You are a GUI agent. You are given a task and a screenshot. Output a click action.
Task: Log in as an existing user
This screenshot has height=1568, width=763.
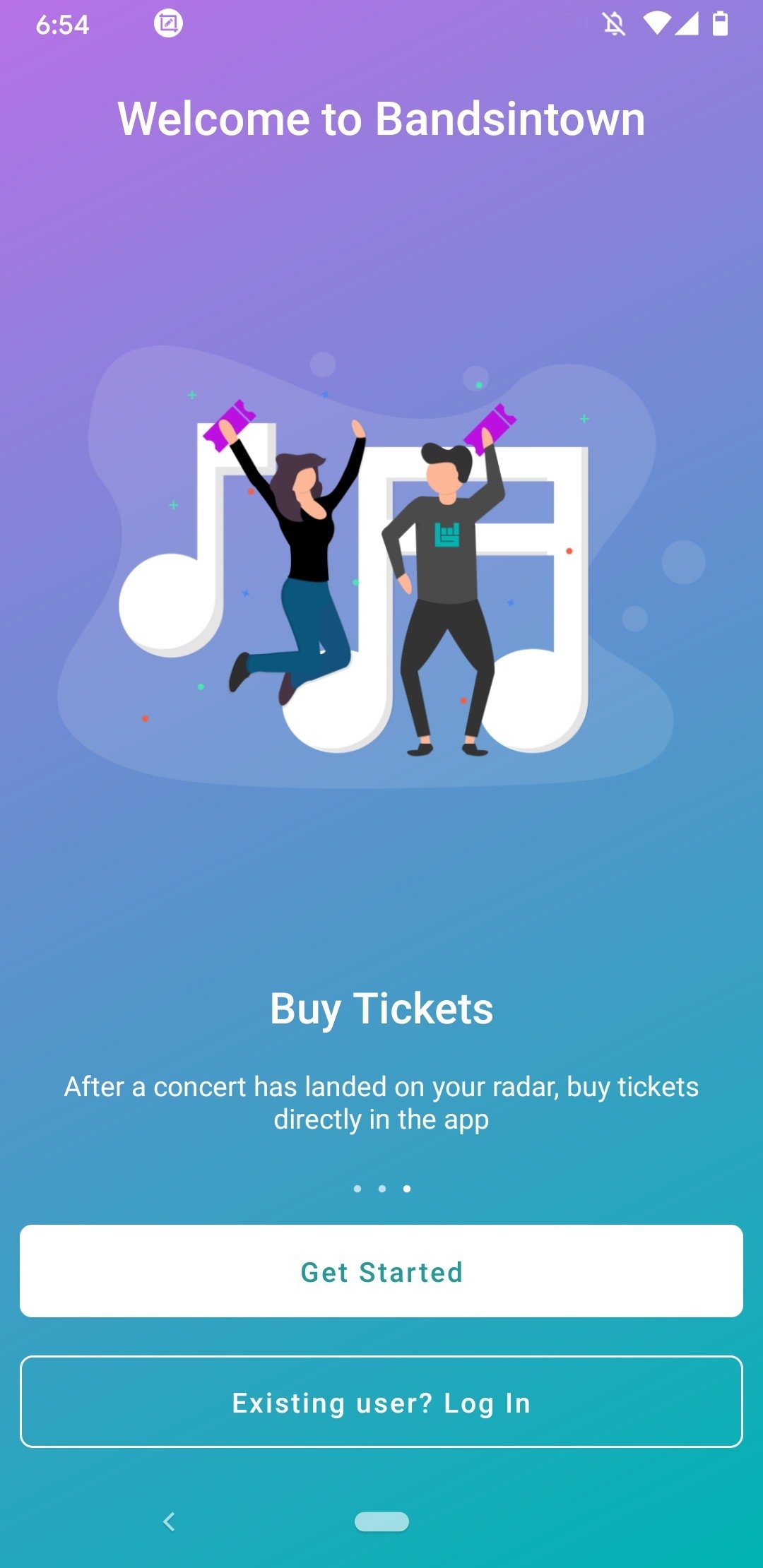381,1402
